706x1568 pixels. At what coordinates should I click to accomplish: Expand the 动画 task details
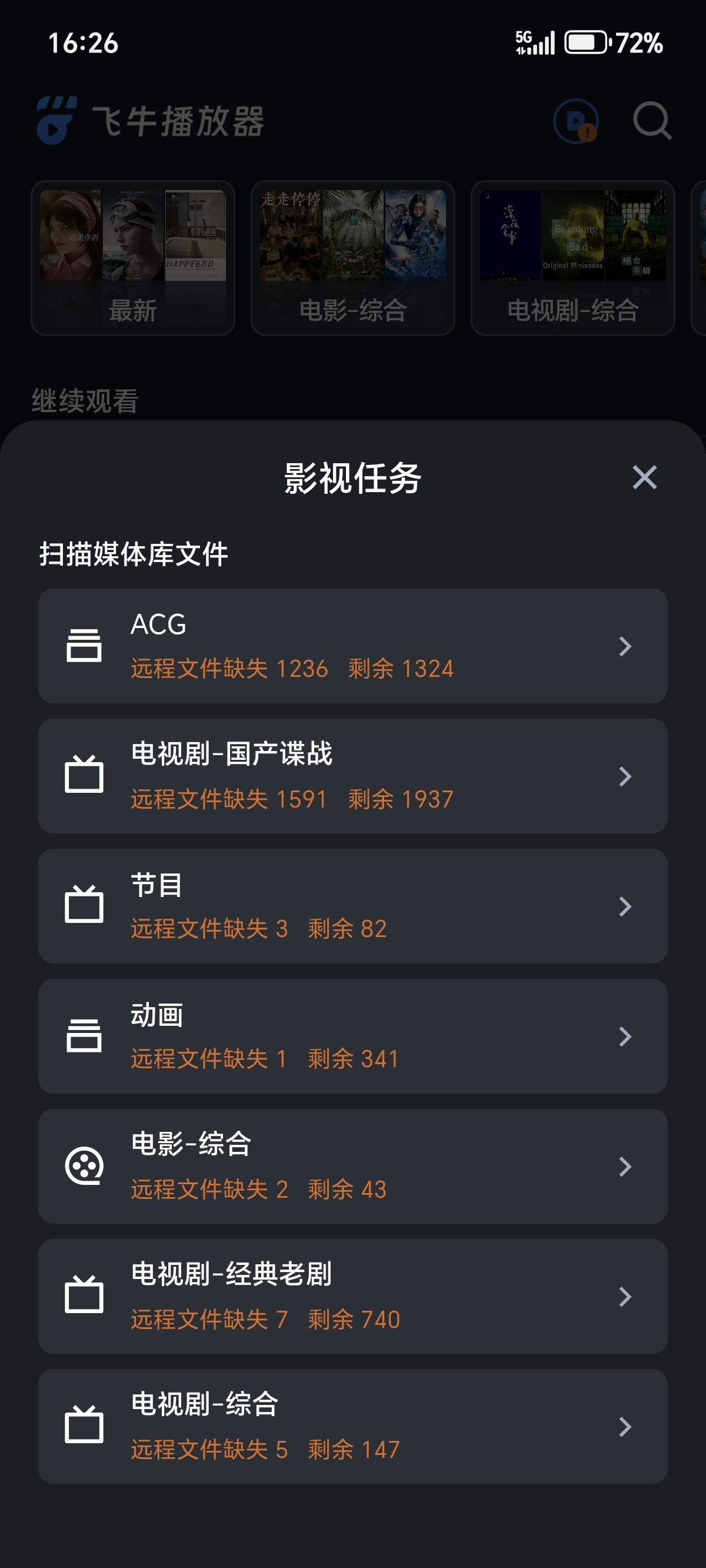pos(625,1036)
